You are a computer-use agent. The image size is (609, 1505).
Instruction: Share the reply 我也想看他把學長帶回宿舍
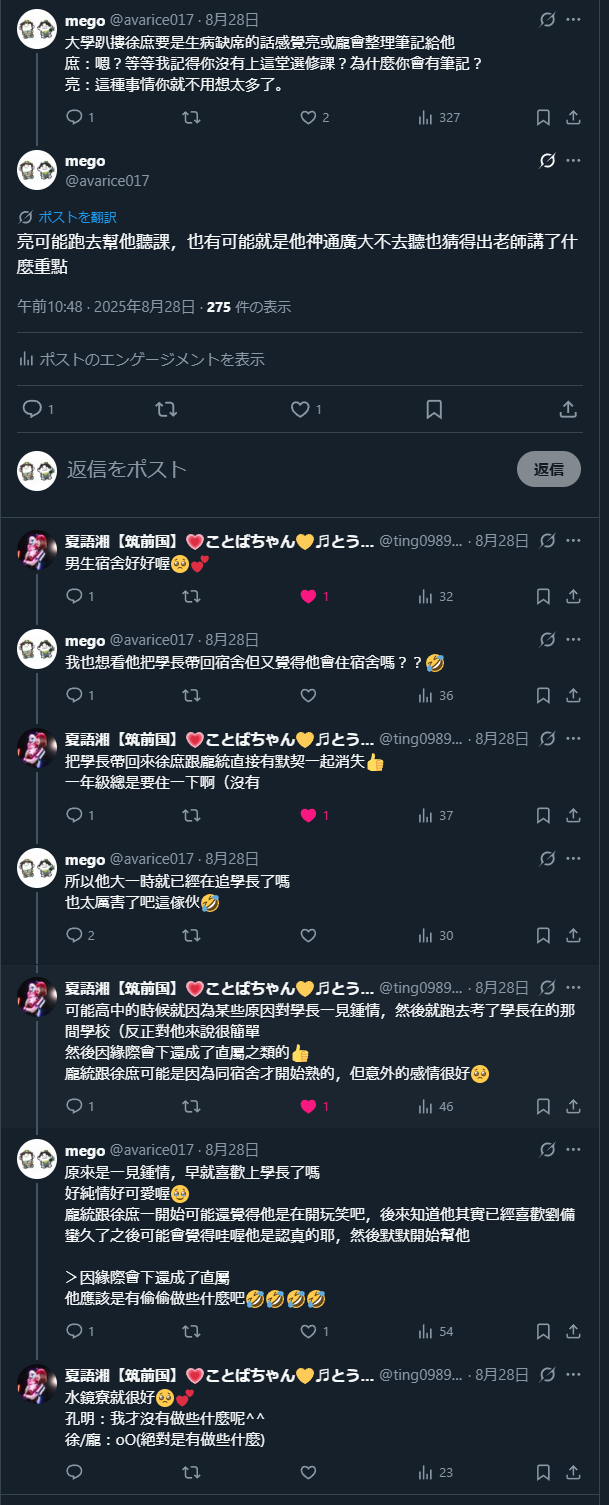point(573,695)
